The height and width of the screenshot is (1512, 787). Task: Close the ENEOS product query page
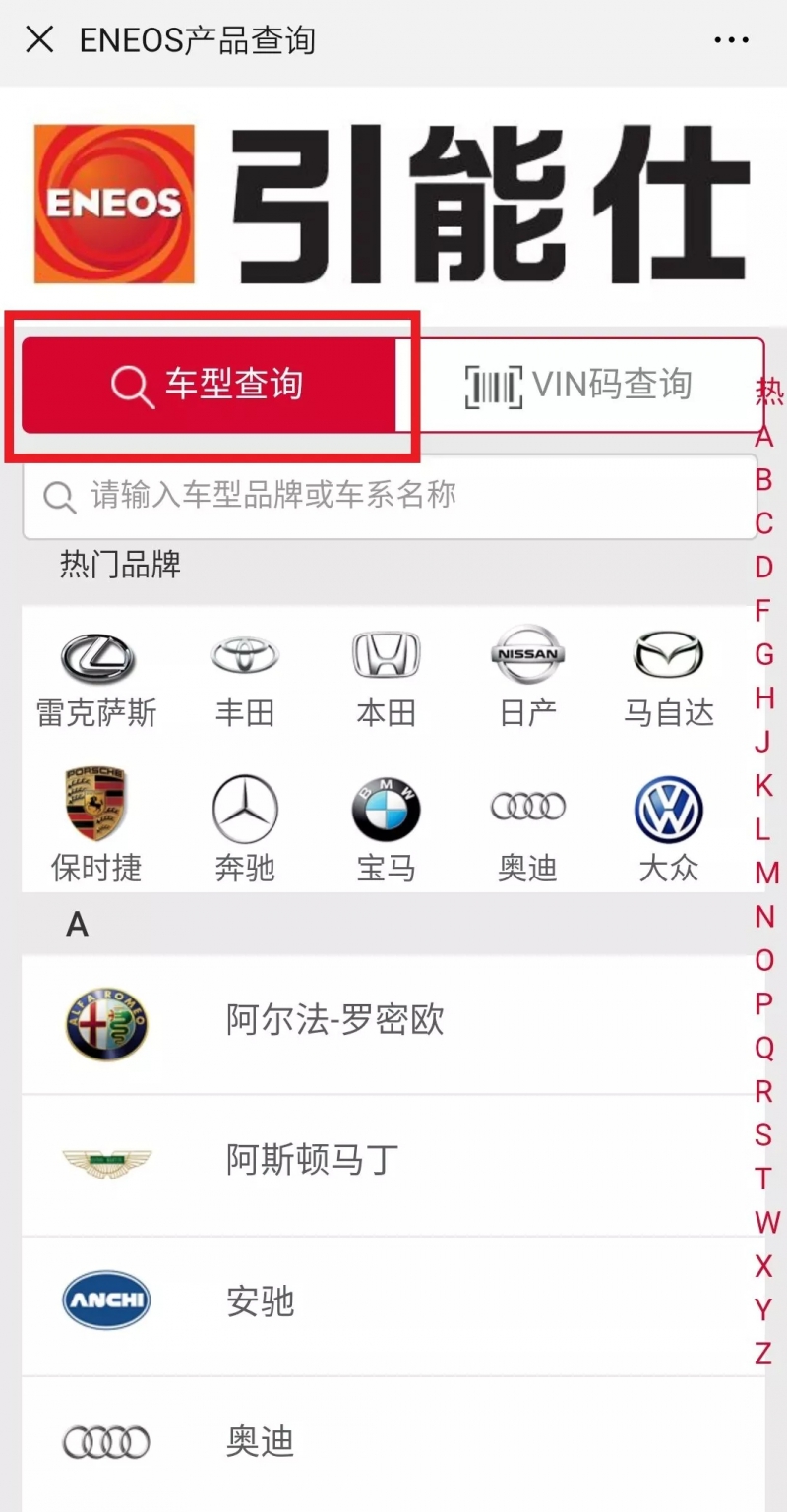click(x=39, y=40)
